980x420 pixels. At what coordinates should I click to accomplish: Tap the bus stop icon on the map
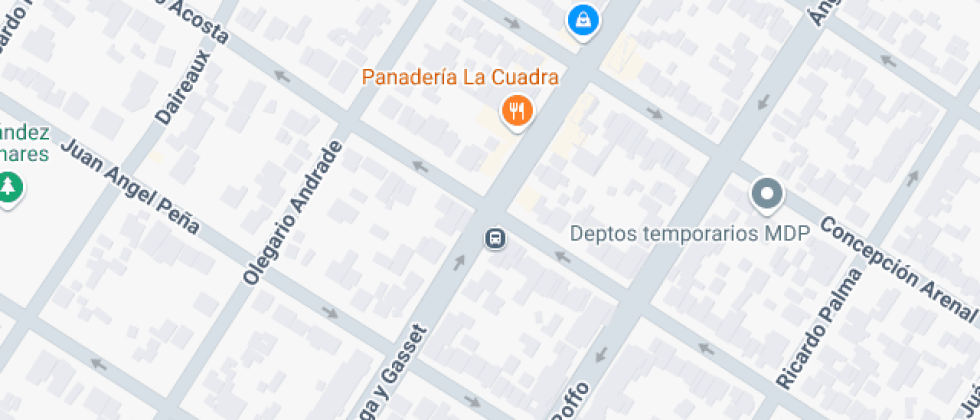coord(495,239)
